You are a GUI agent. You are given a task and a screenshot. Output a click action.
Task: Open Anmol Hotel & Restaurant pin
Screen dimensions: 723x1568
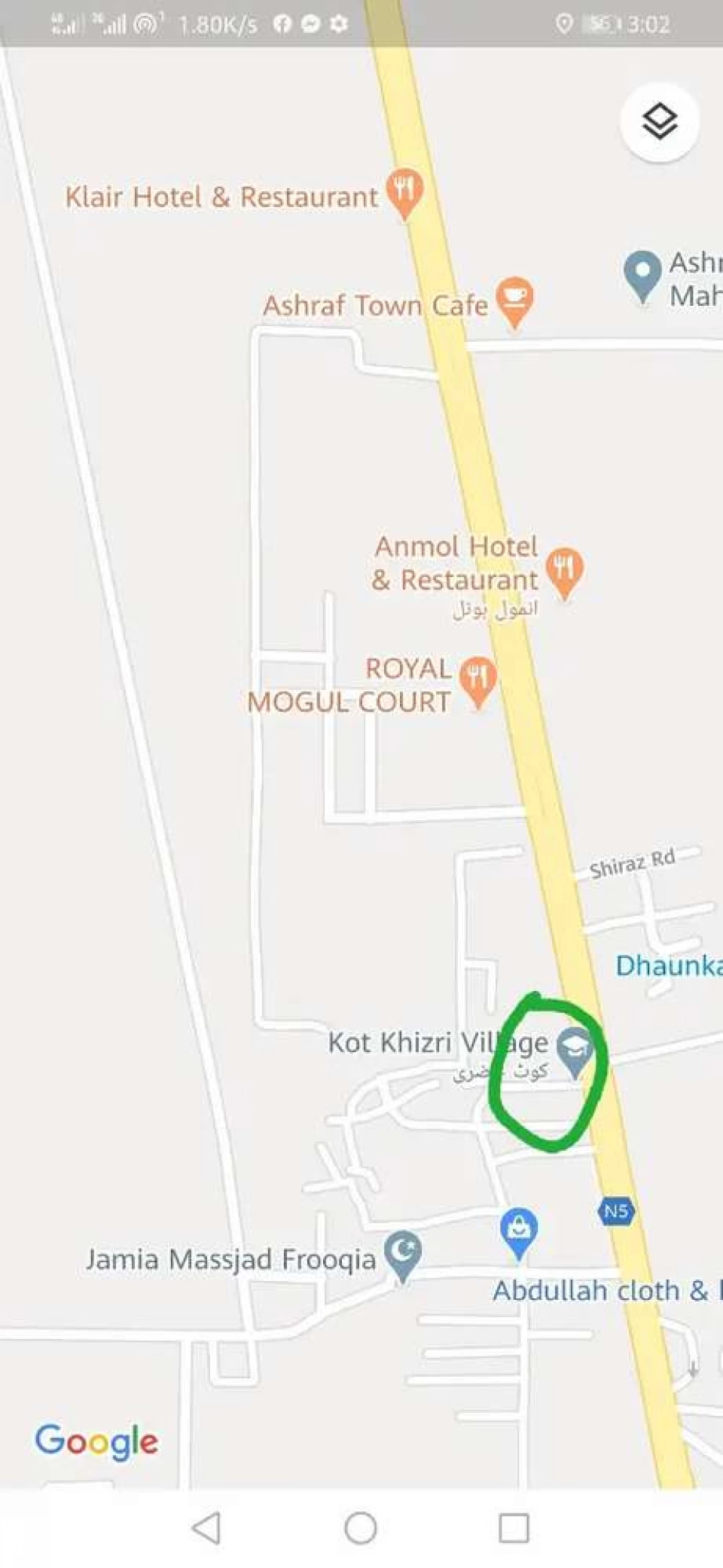[565, 572]
